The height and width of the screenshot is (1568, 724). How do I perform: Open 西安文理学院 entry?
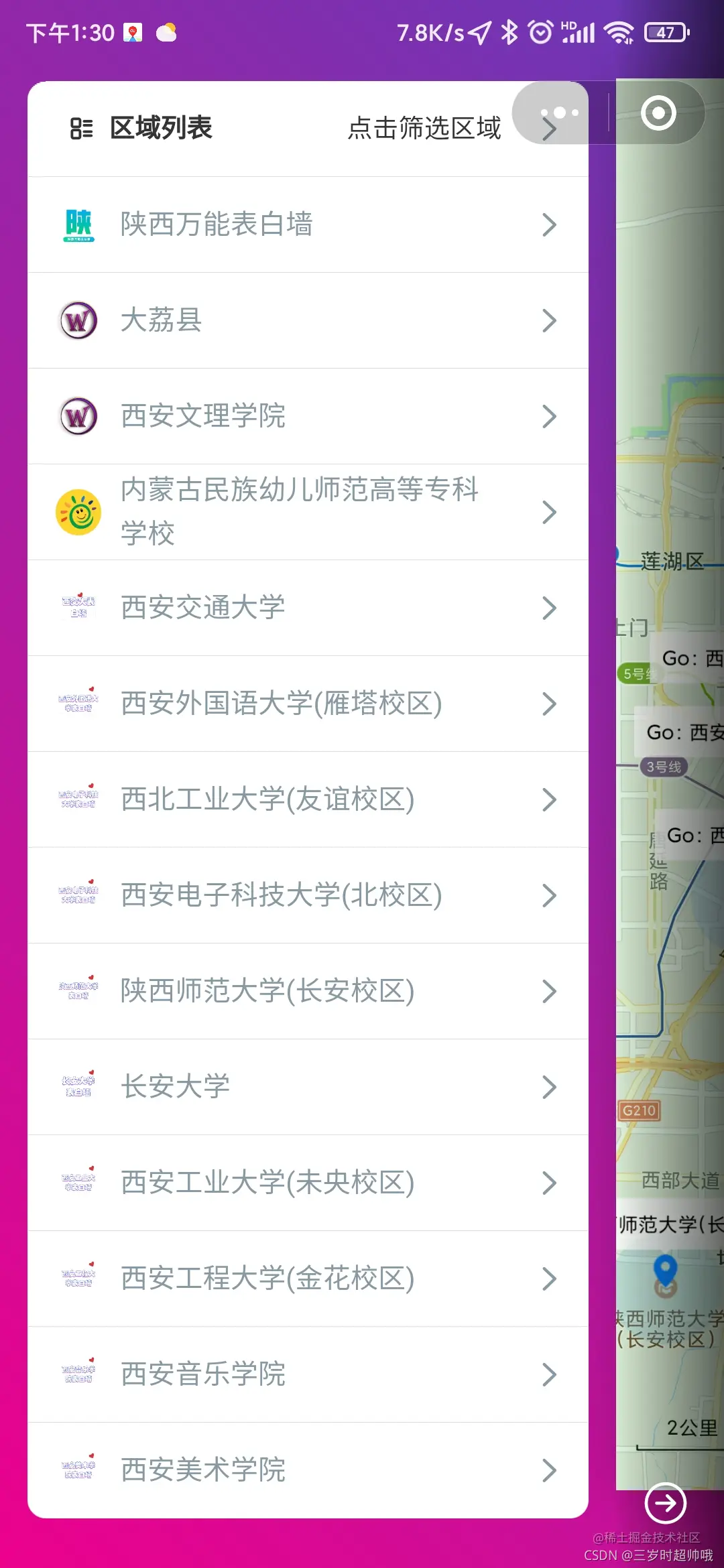[x=308, y=416]
